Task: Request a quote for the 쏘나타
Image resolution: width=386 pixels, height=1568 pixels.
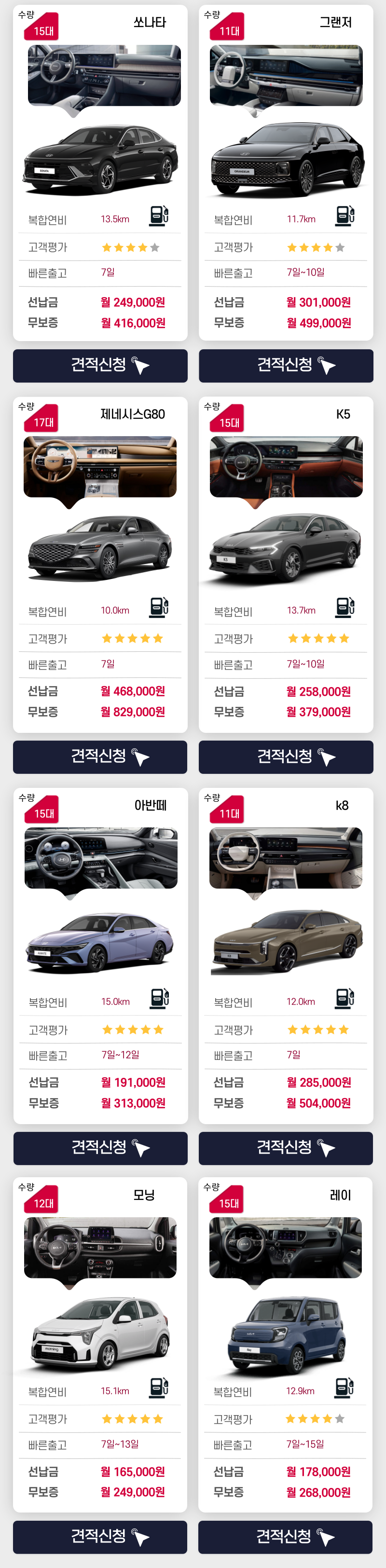Action: point(100,365)
